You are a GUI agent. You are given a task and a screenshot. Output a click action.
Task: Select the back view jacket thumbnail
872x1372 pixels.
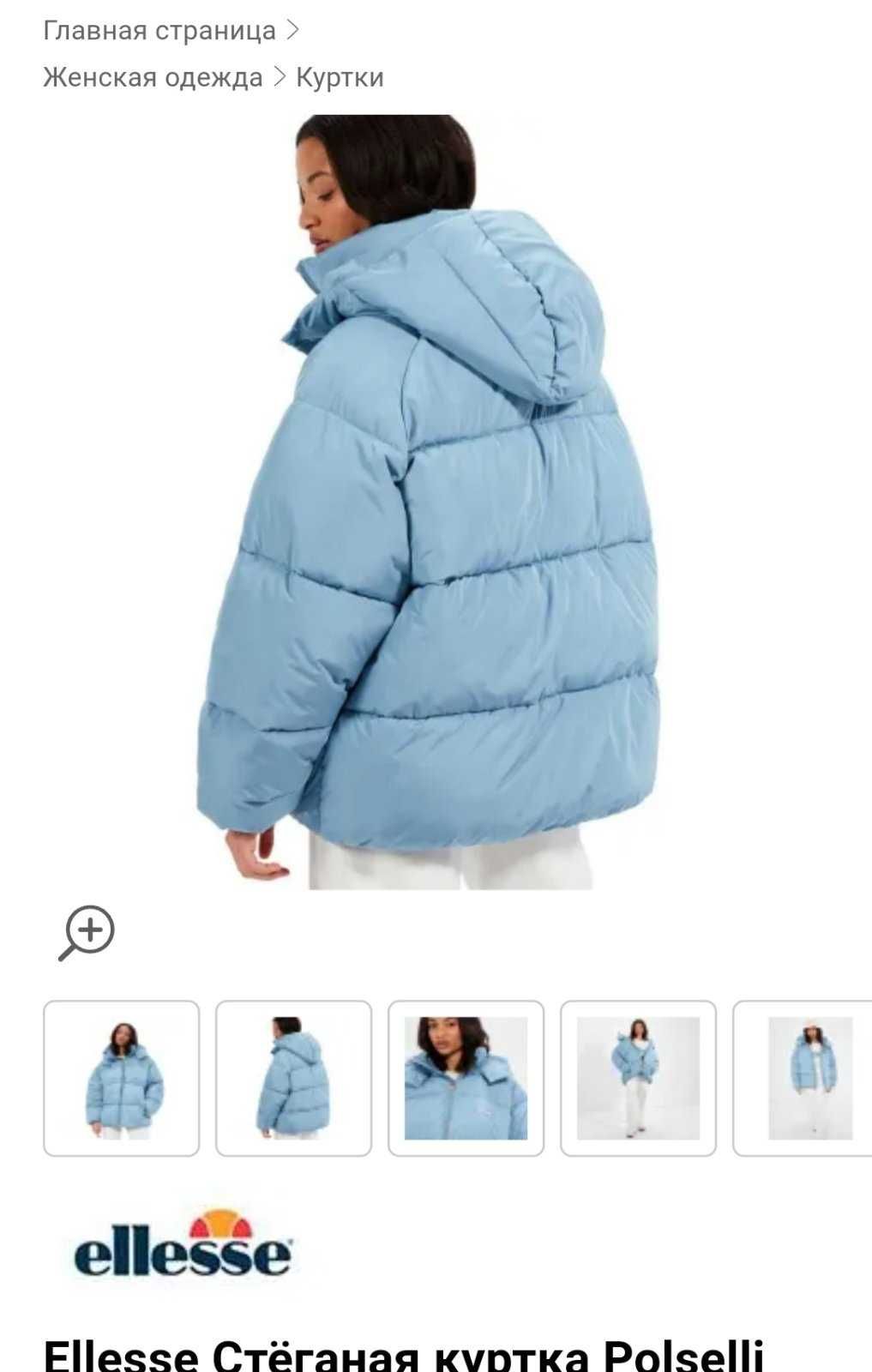[x=293, y=1078]
